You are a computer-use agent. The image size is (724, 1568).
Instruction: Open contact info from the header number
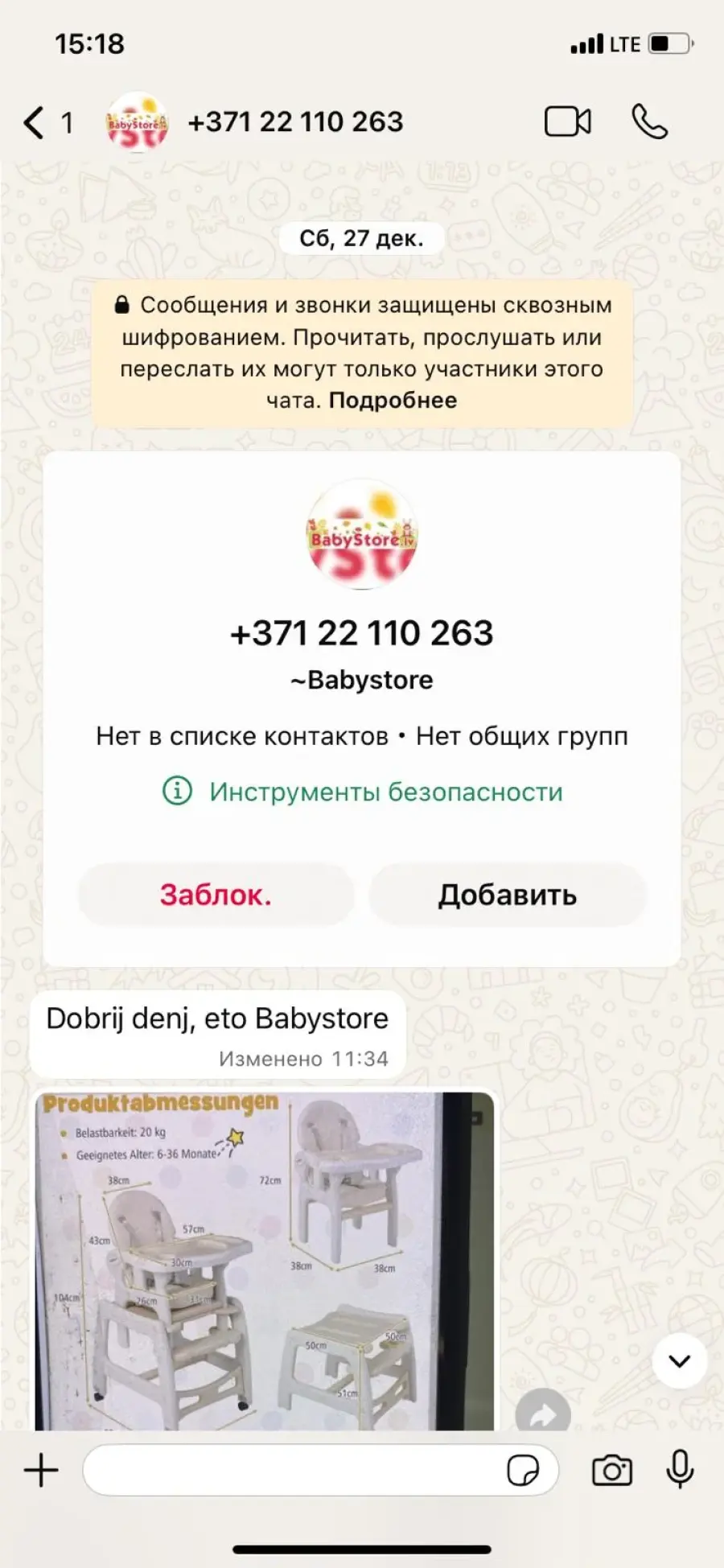coord(294,122)
